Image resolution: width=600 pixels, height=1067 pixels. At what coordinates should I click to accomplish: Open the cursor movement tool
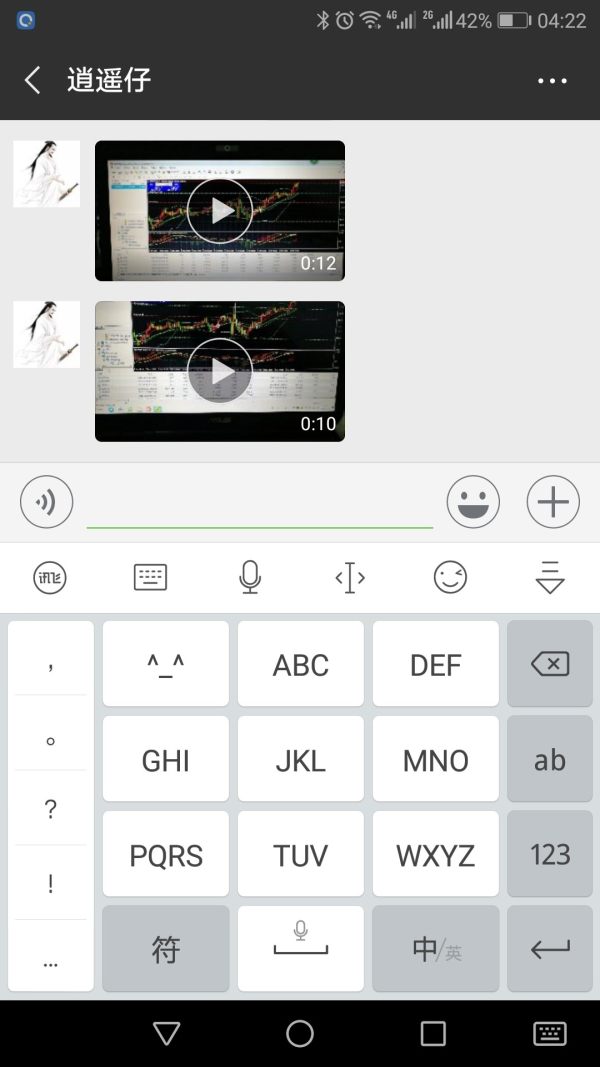click(x=350, y=578)
